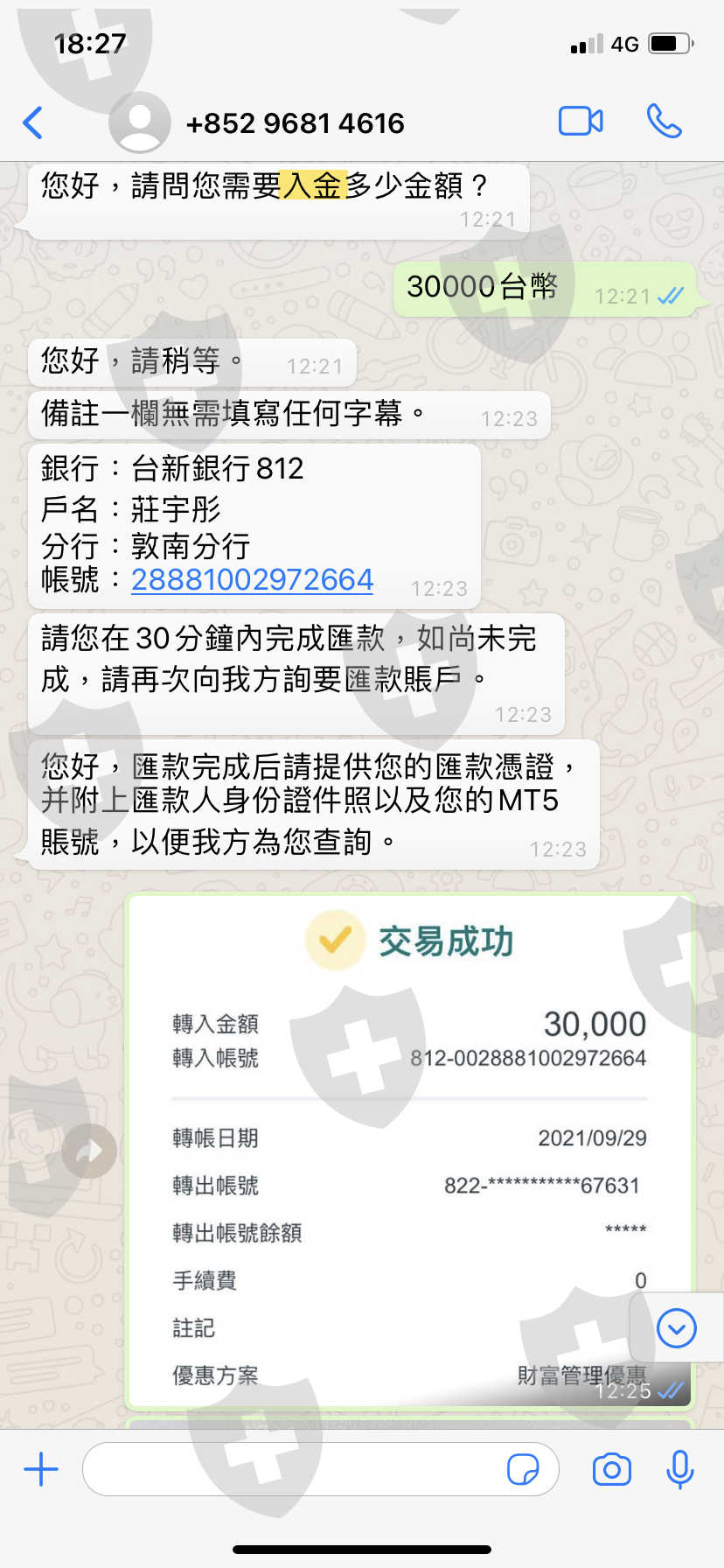Viewport: 724px width, 1568px height.
Task: Start a video call
Action: coord(581,122)
